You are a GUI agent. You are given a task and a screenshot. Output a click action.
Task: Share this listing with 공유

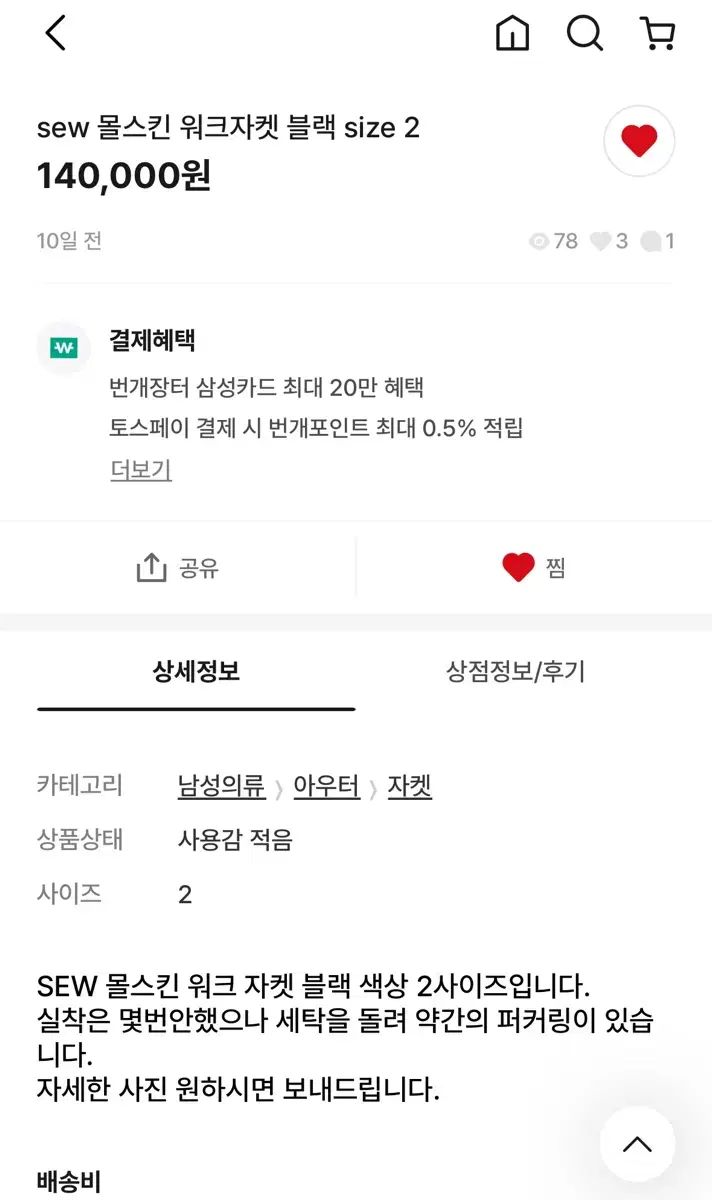pos(178,568)
